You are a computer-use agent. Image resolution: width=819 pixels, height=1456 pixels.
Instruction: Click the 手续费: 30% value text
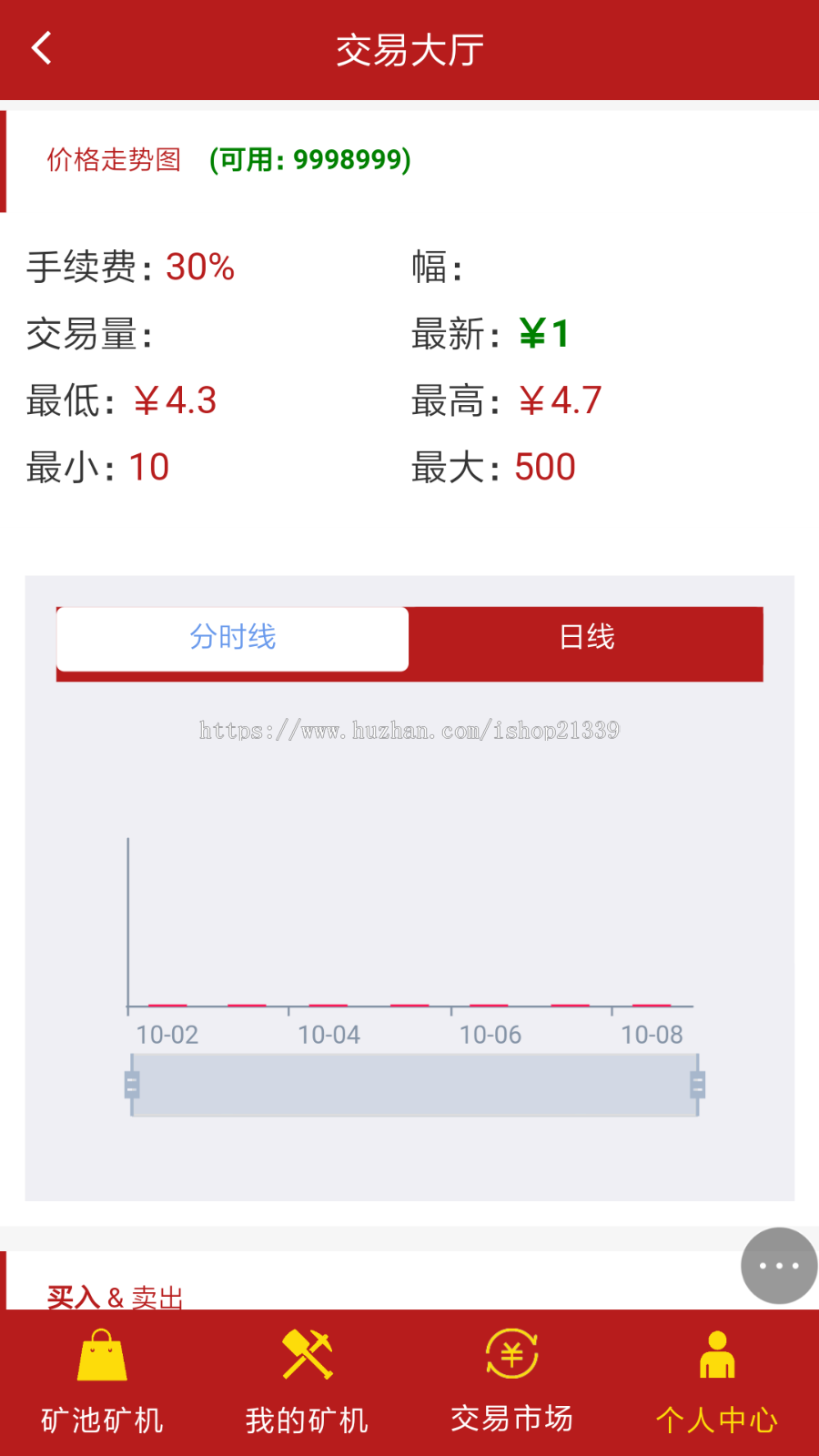point(198,267)
